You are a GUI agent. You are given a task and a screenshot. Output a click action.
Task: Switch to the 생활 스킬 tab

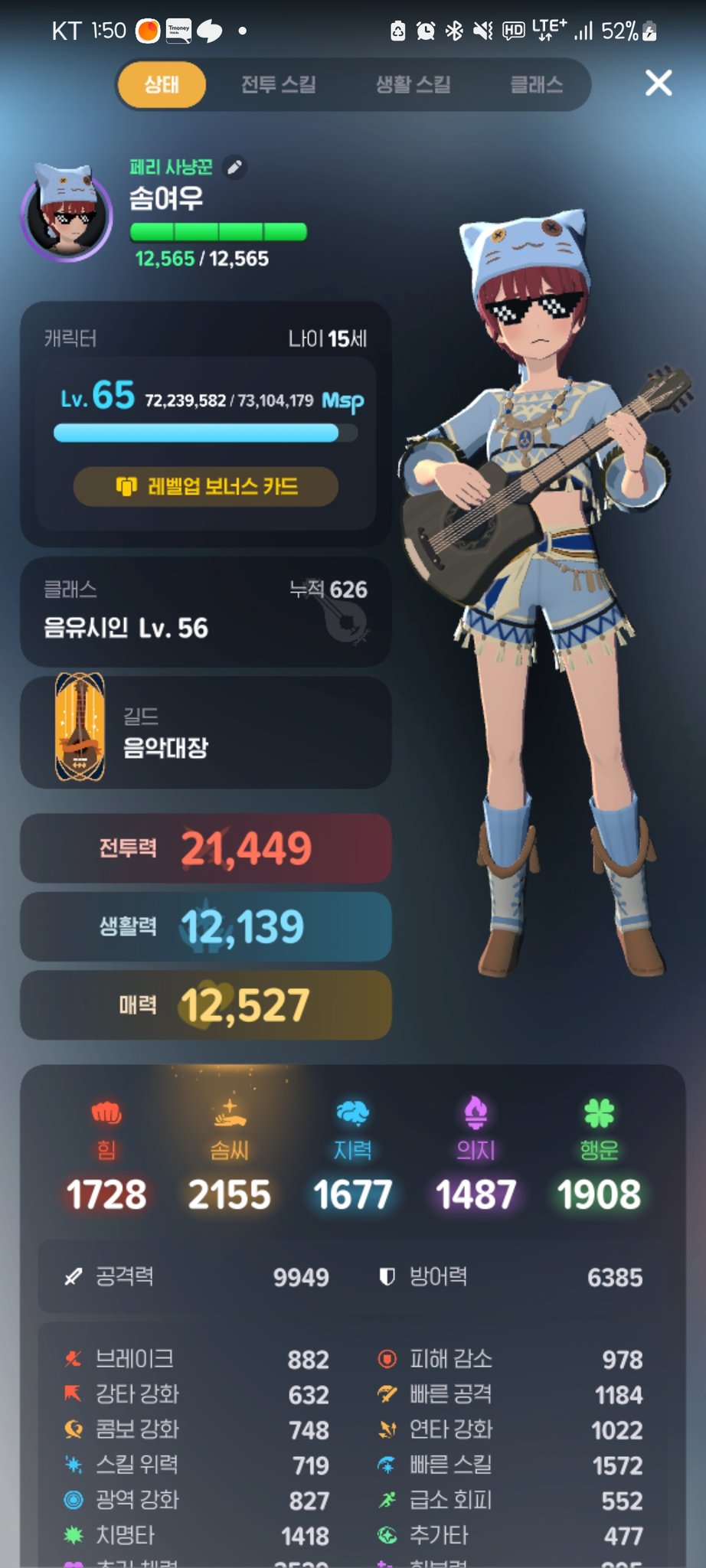point(413,84)
